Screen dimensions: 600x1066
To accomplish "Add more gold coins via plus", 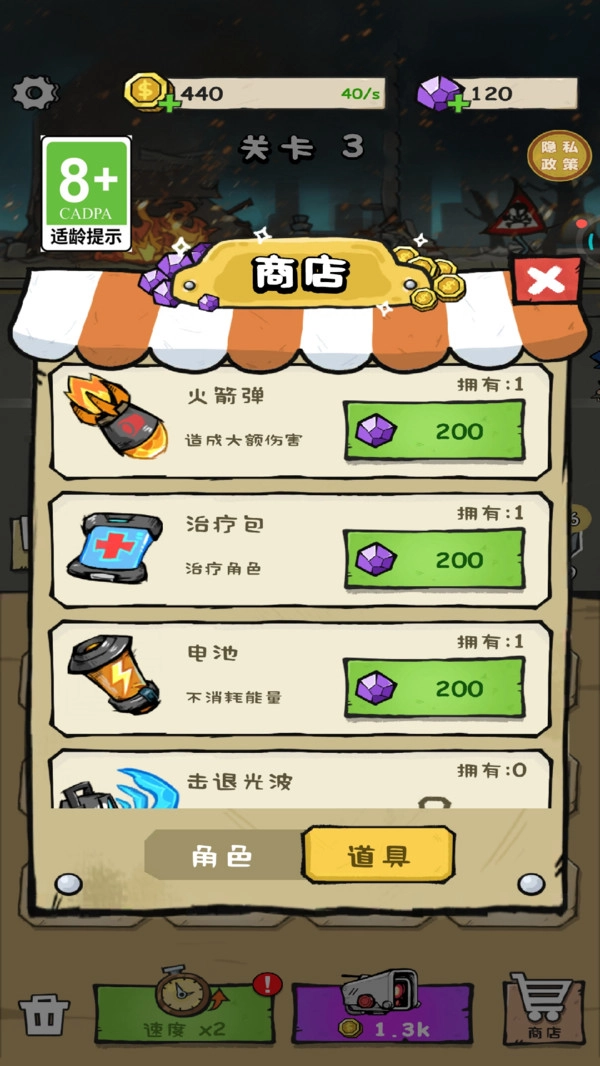I will (x=168, y=102).
